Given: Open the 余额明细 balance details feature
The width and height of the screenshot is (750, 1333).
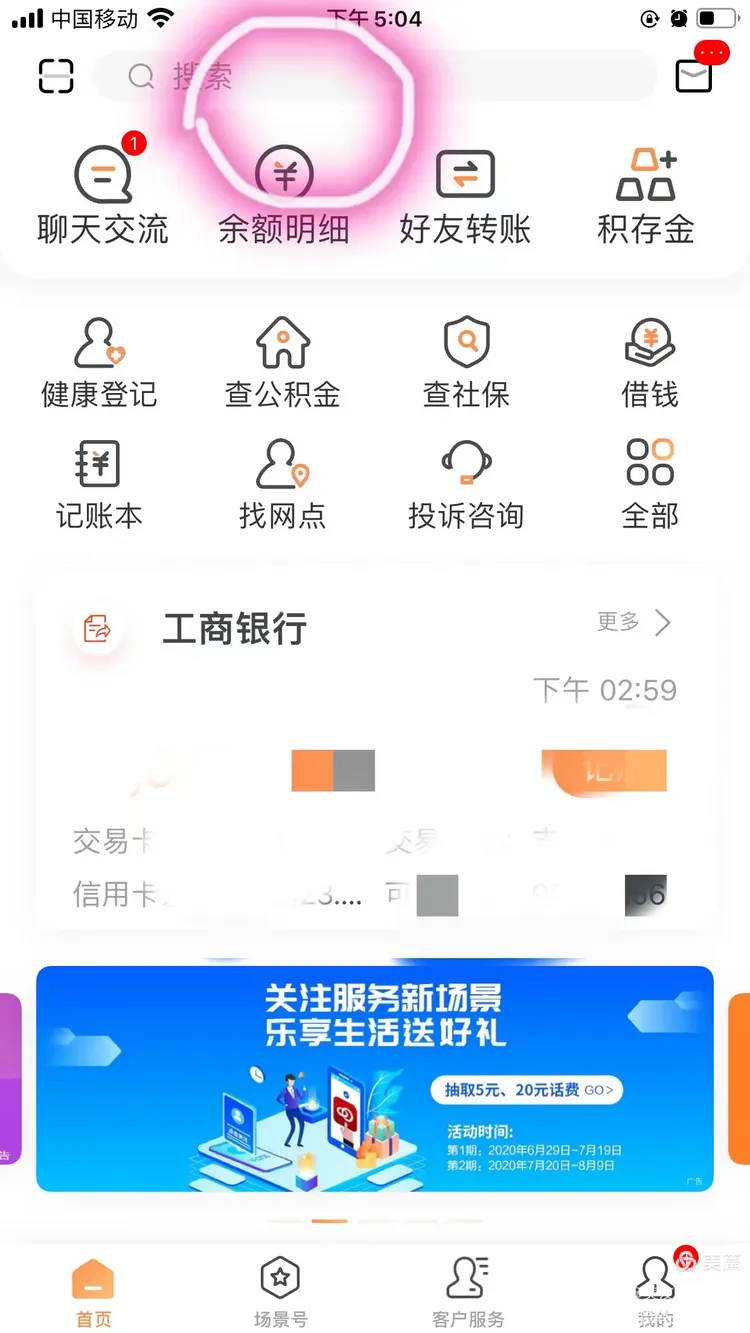Looking at the screenshot, I should (283, 190).
